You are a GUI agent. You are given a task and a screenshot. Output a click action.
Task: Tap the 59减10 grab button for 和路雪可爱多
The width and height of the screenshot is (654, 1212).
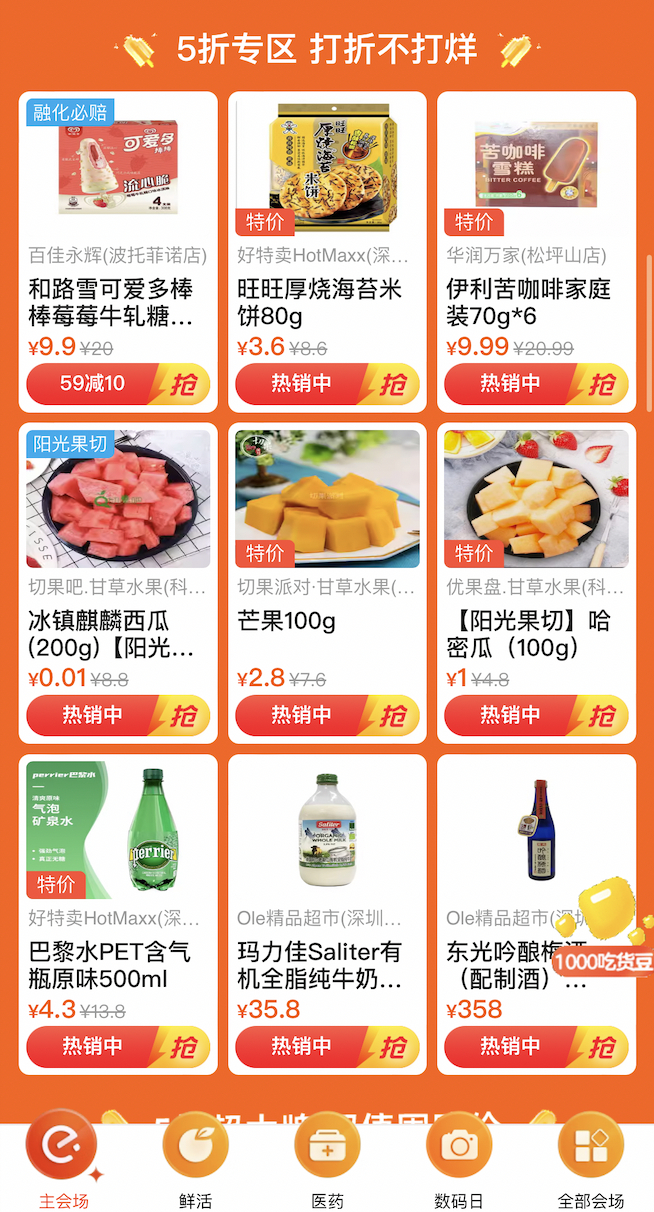click(x=118, y=384)
